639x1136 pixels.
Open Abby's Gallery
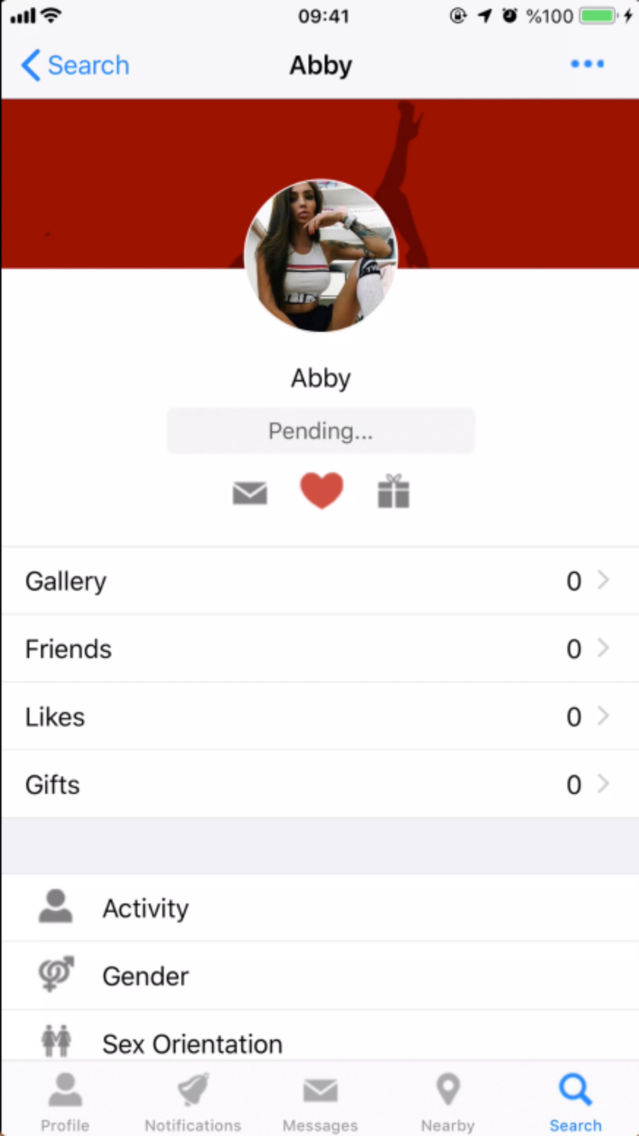click(319, 581)
